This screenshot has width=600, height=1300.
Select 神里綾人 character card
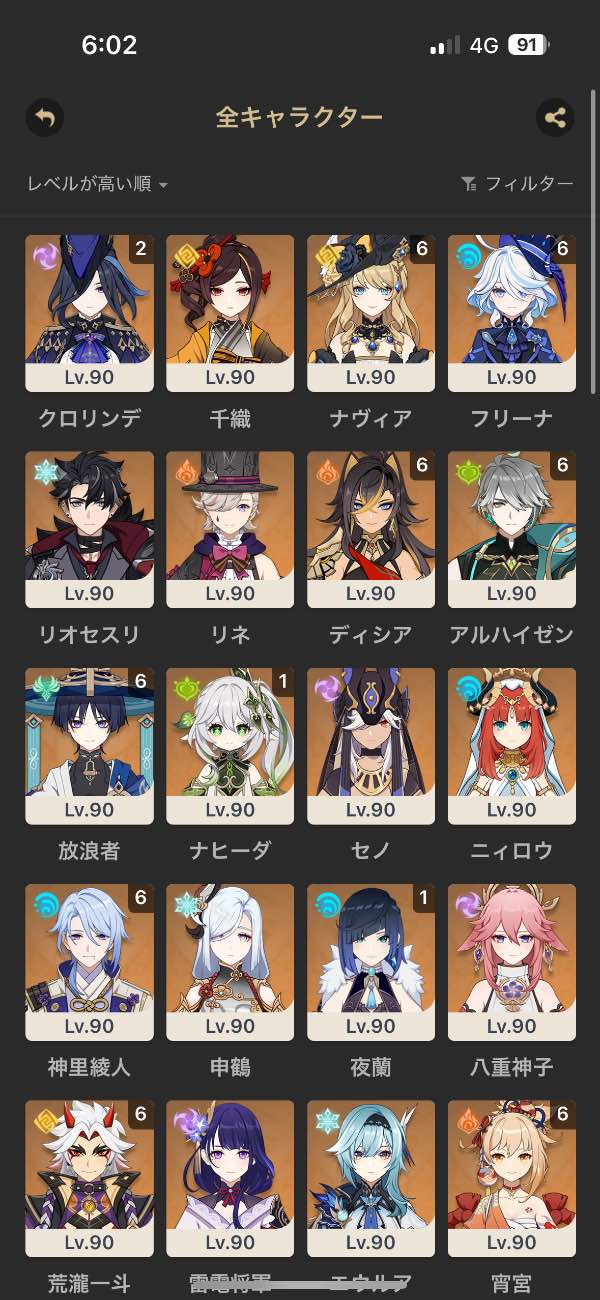pyautogui.click(x=89, y=962)
